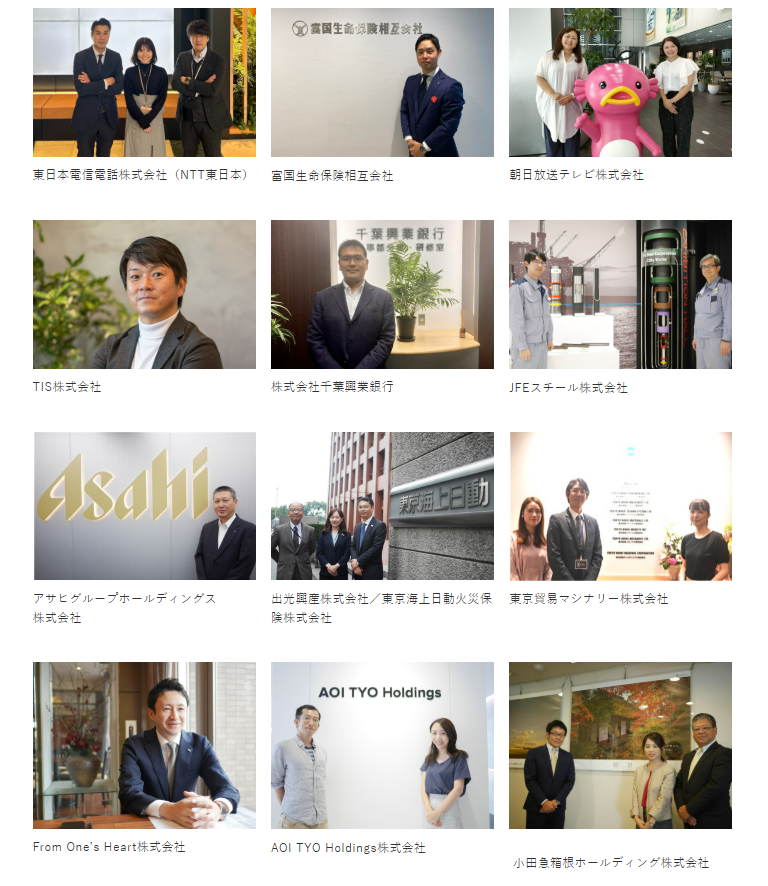Open the JFEスチール株式会社 card
Viewport: 768px width, 886px height.
(620, 295)
